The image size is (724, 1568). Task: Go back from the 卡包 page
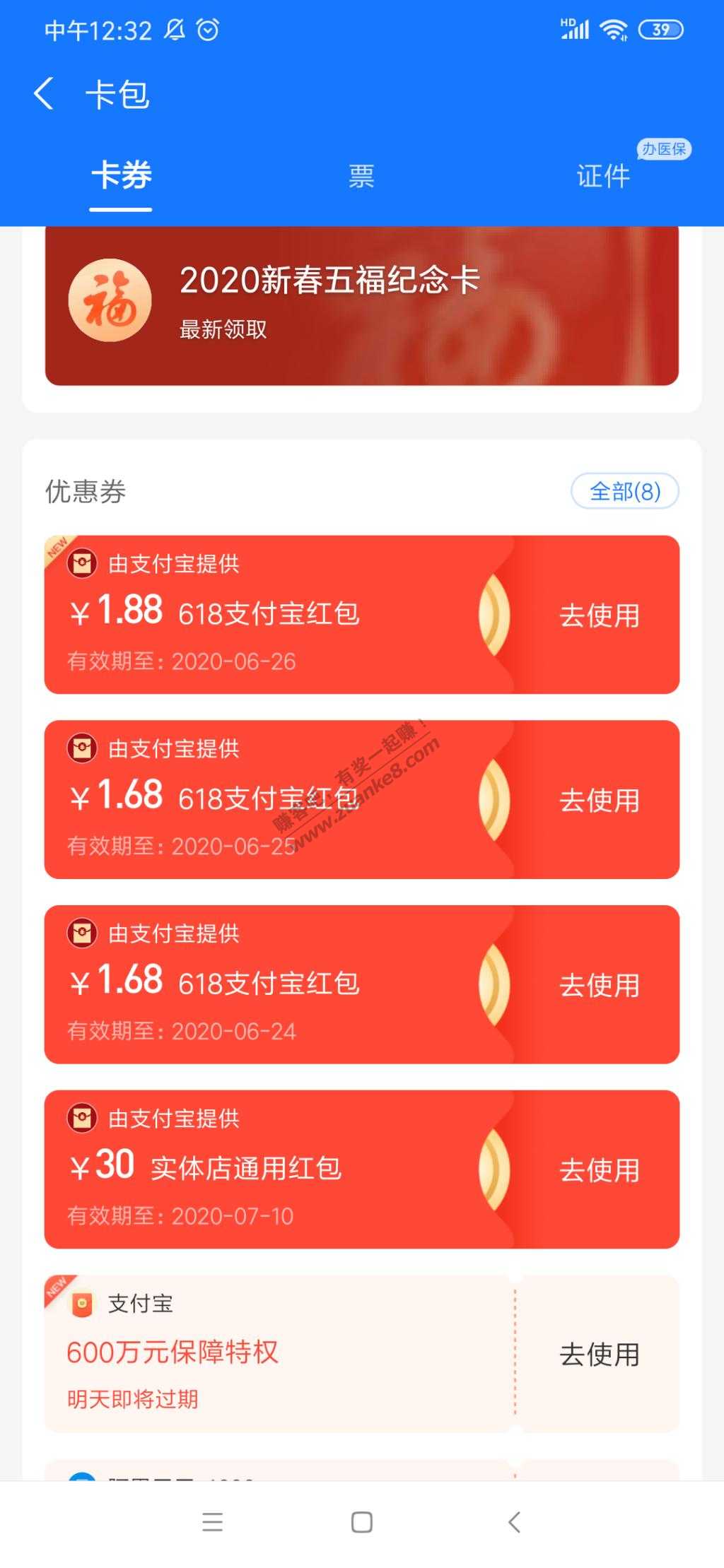click(44, 94)
